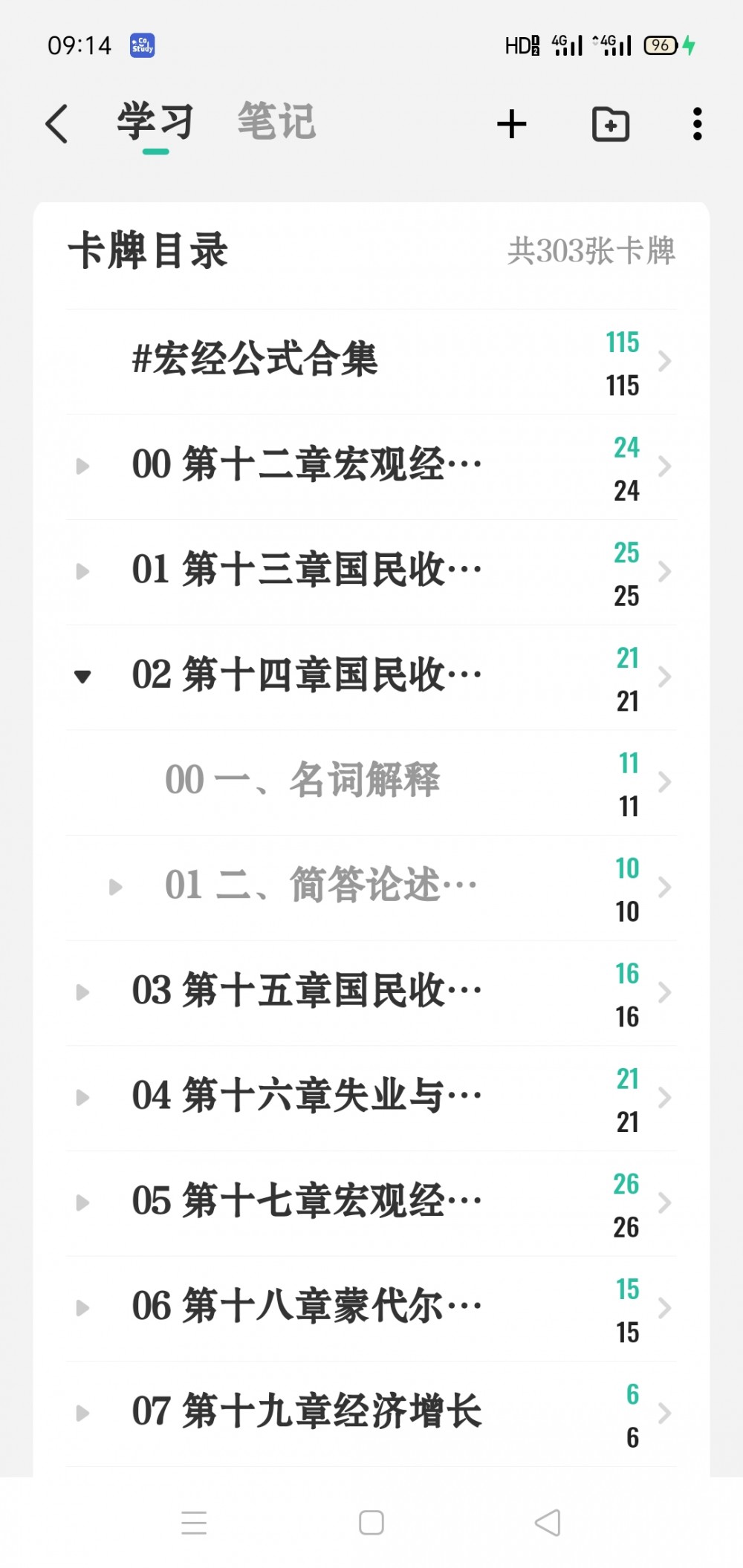Expand the 01 二、简答论述 subsection arrow
This screenshot has width=743, height=1568.
coord(115,887)
